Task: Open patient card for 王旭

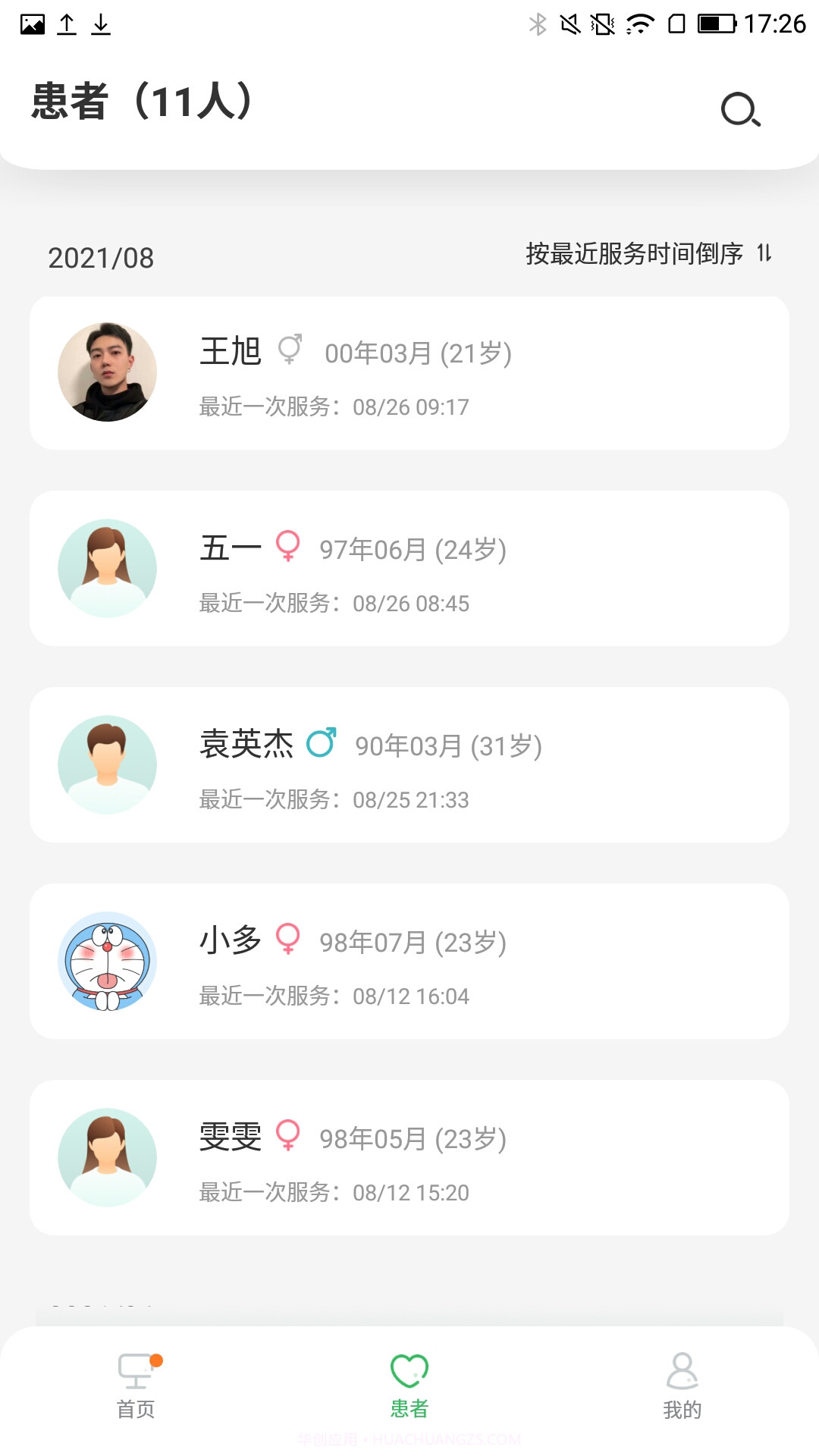Action: (409, 373)
